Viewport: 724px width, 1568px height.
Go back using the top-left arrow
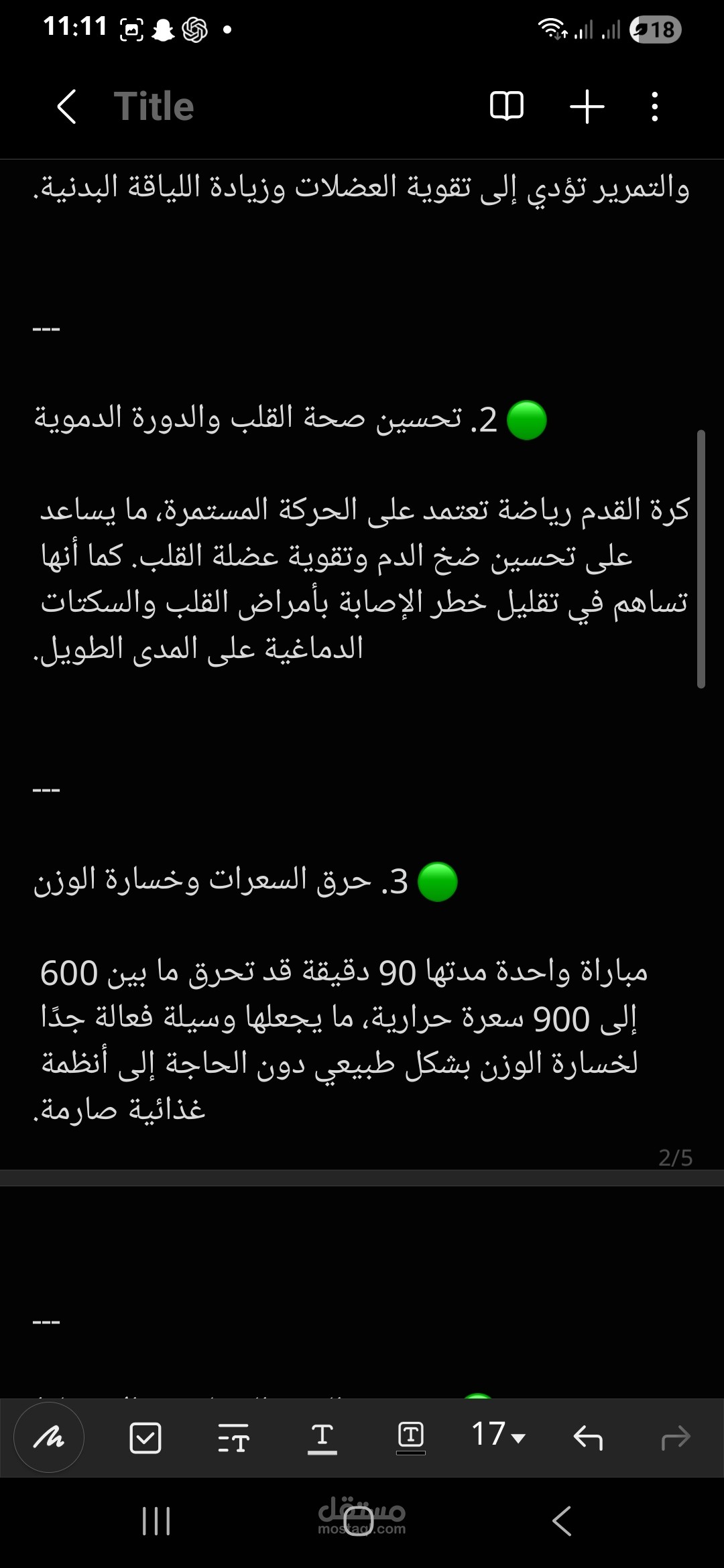(x=66, y=106)
